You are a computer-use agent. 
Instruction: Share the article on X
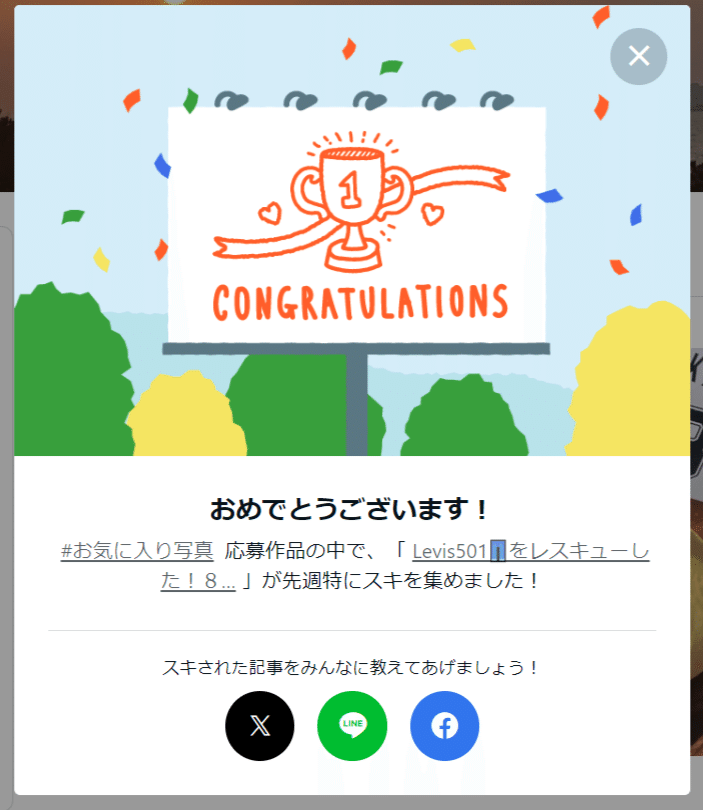pos(260,726)
